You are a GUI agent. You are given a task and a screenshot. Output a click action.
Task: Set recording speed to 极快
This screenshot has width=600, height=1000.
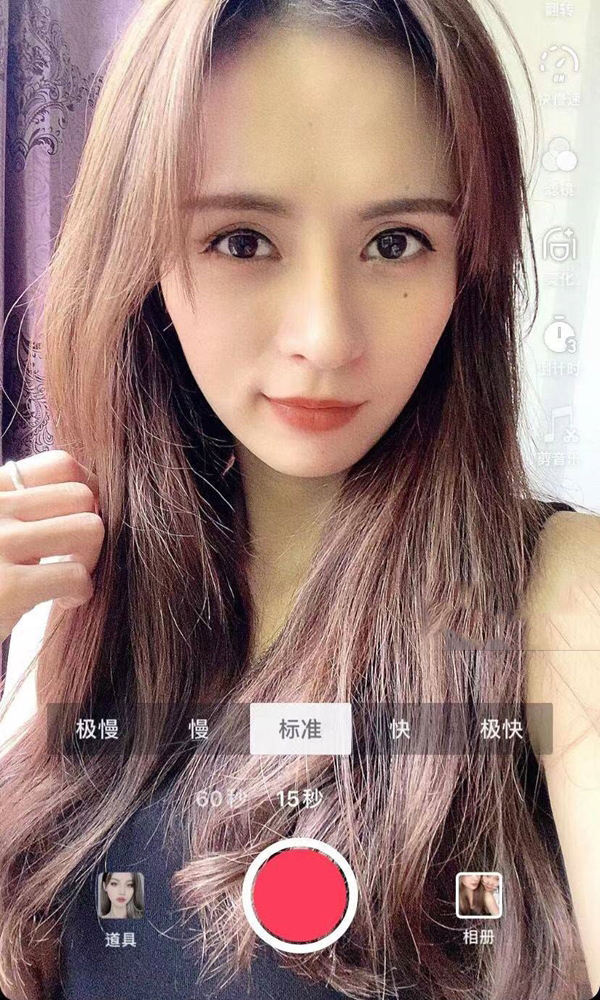[502, 729]
